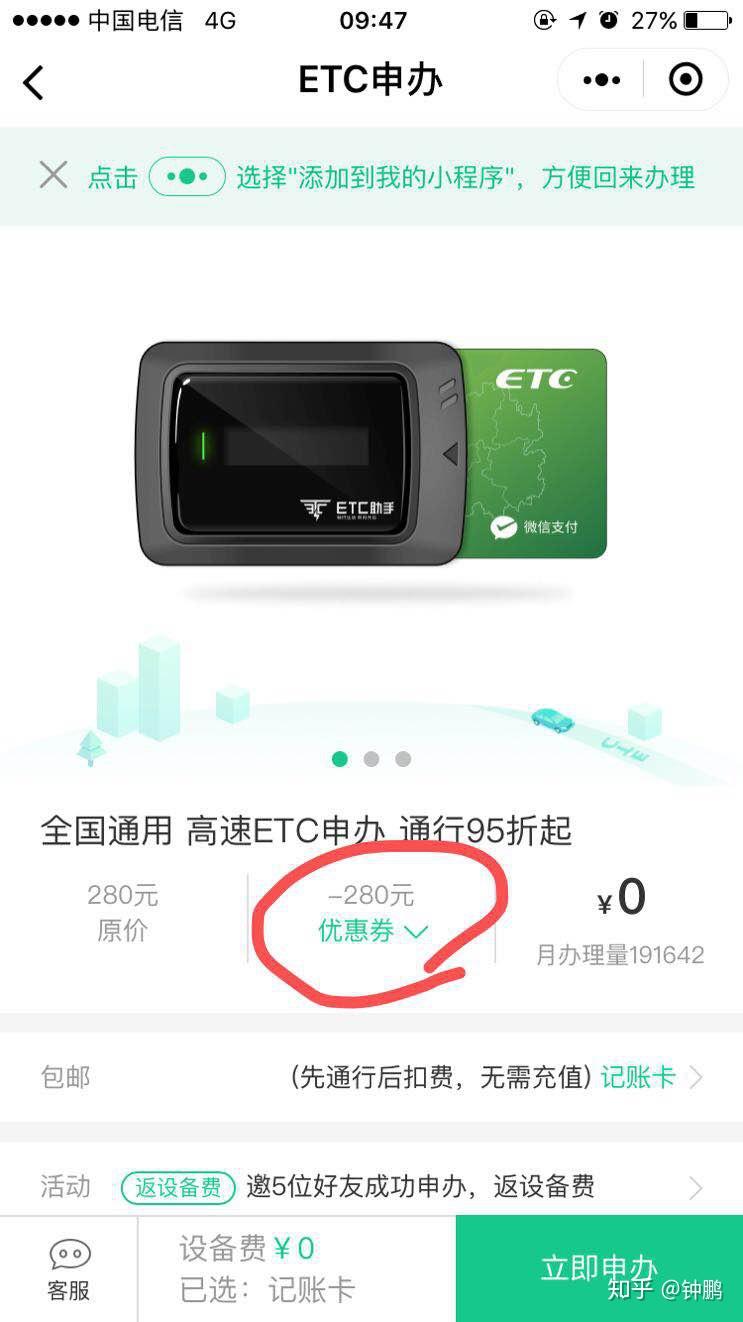Dismiss the add-to-my-mini-programs banner
This screenshot has height=1322, width=743.
[x=53, y=176]
